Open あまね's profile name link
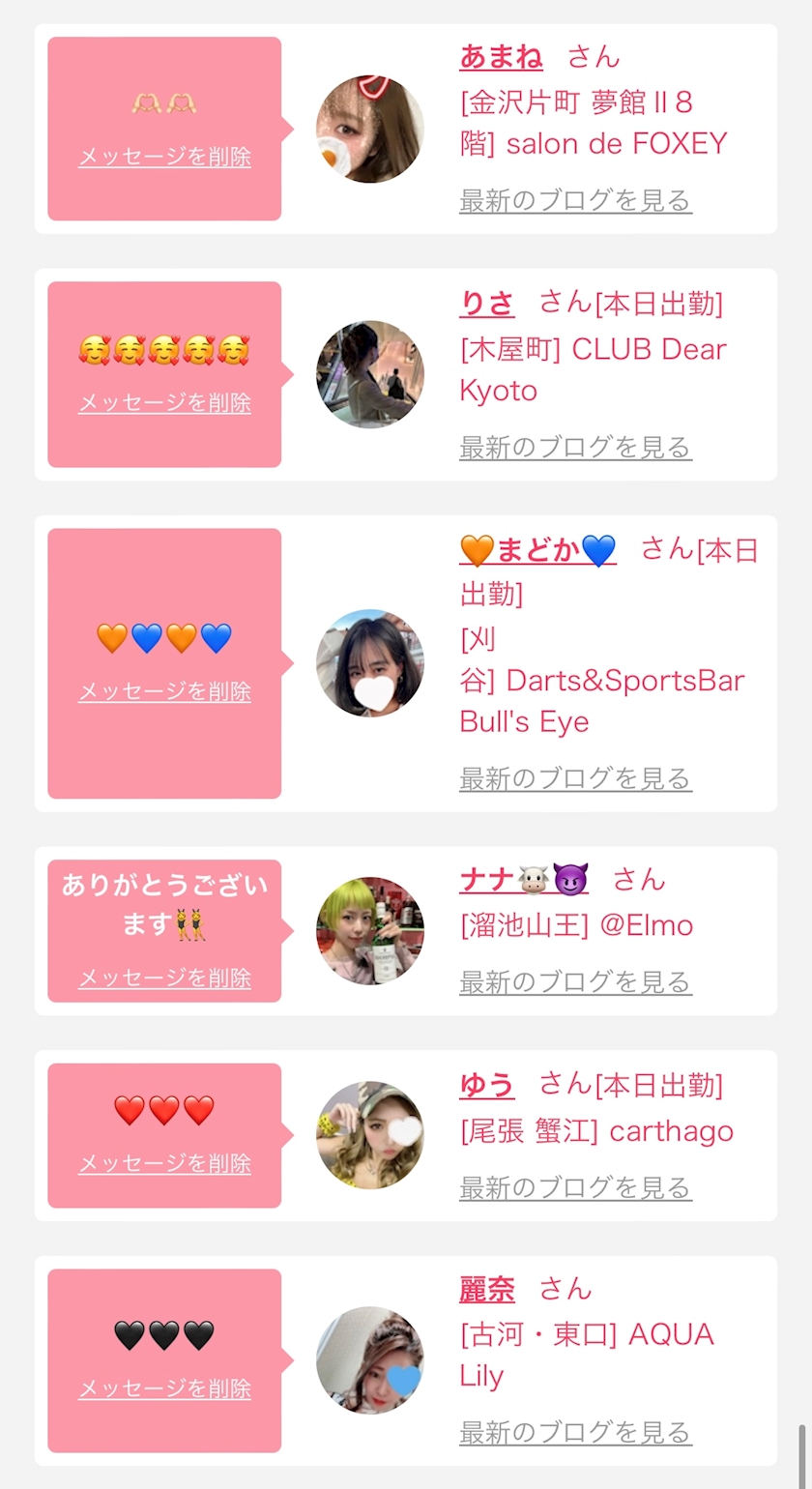The height and width of the screenshot is (1489, 812). click(501, 57)
